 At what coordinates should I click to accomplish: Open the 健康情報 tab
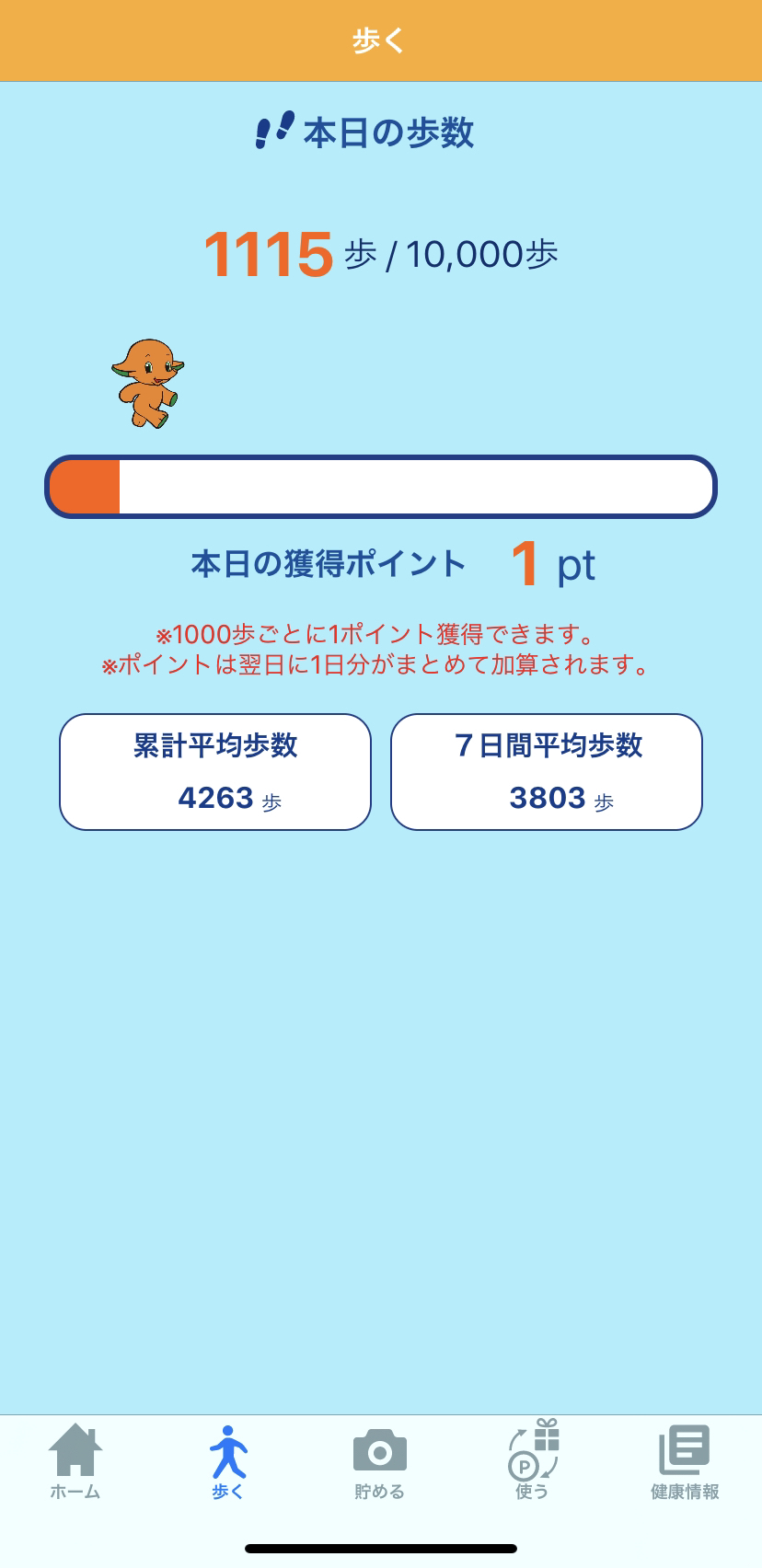685,1461
